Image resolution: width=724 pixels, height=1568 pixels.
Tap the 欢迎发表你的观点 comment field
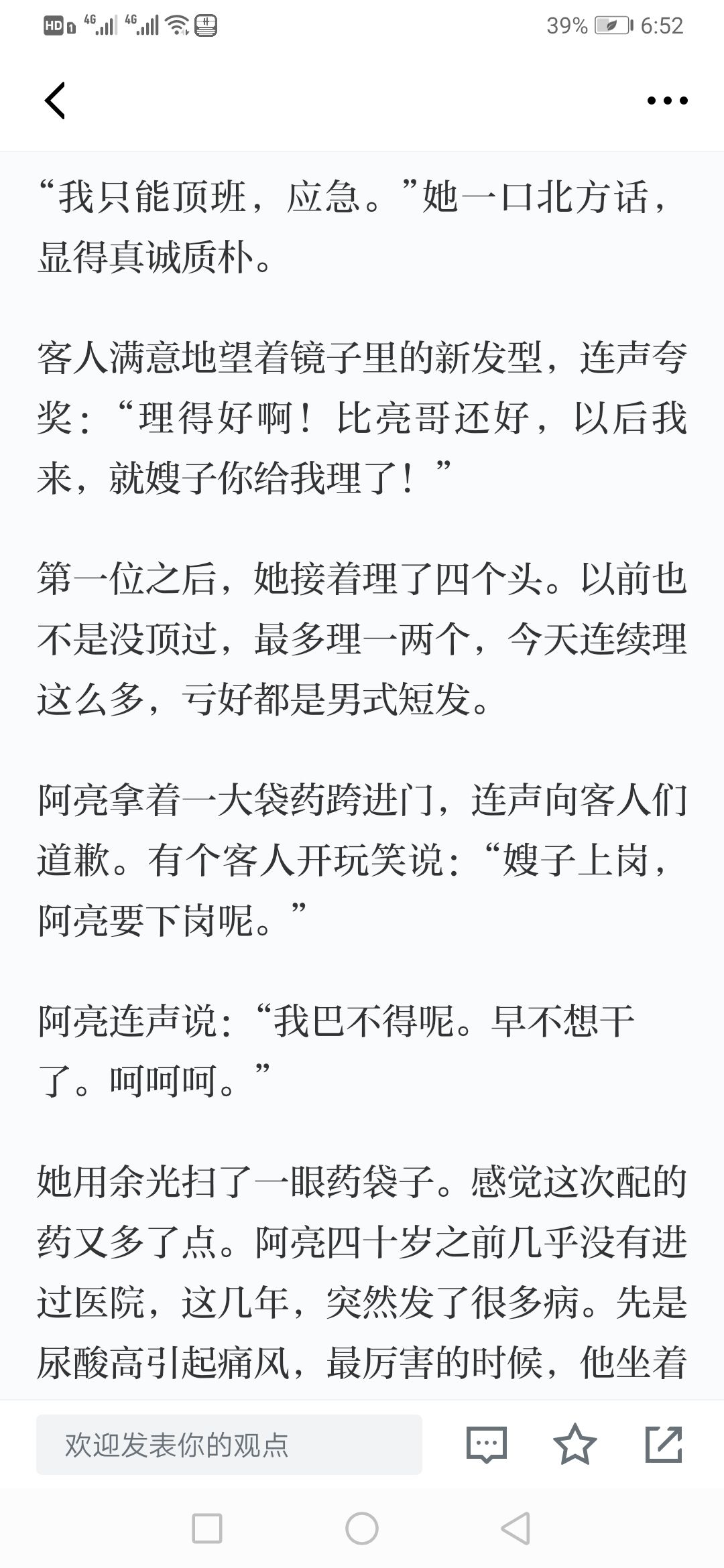click(x=229, y=1445)
